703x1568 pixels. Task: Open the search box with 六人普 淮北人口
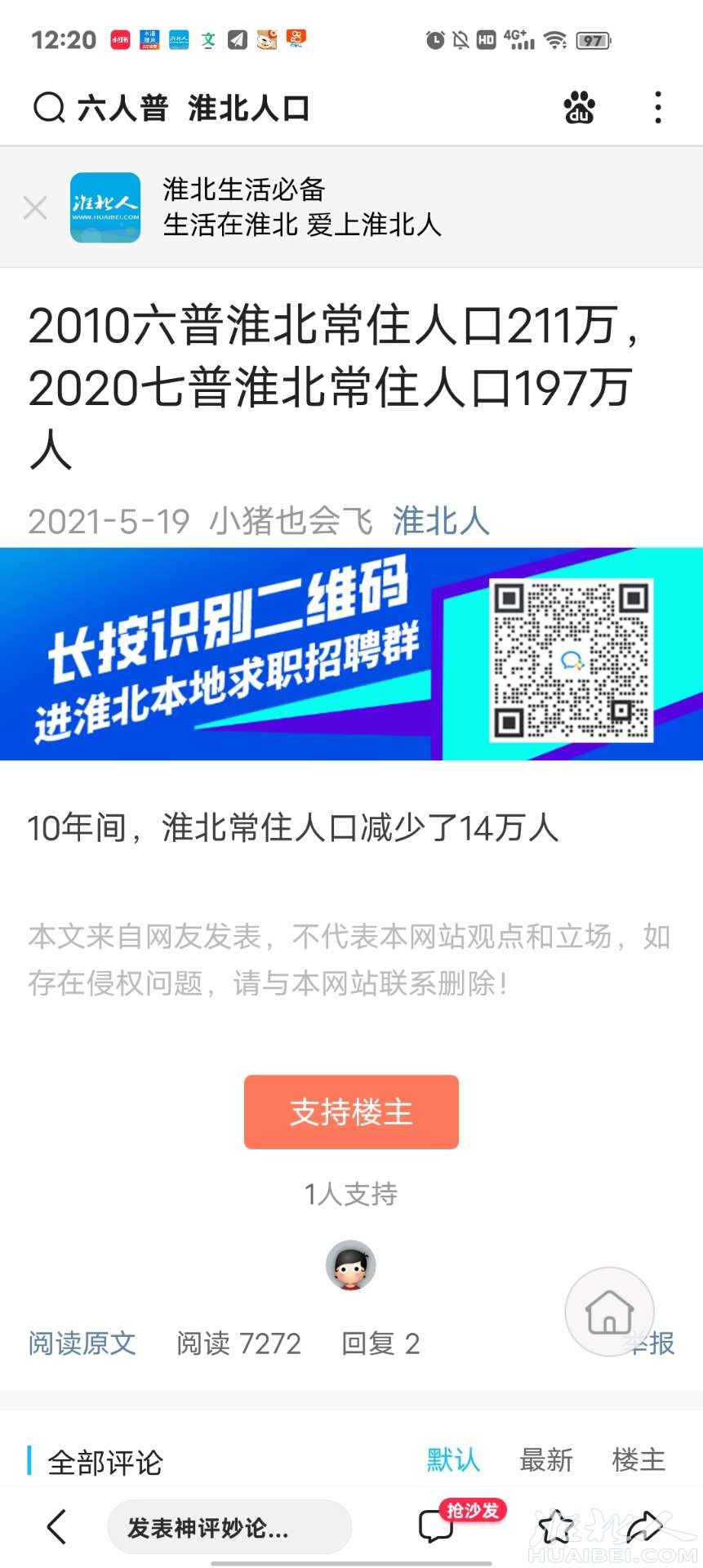[x=193, y=108]
